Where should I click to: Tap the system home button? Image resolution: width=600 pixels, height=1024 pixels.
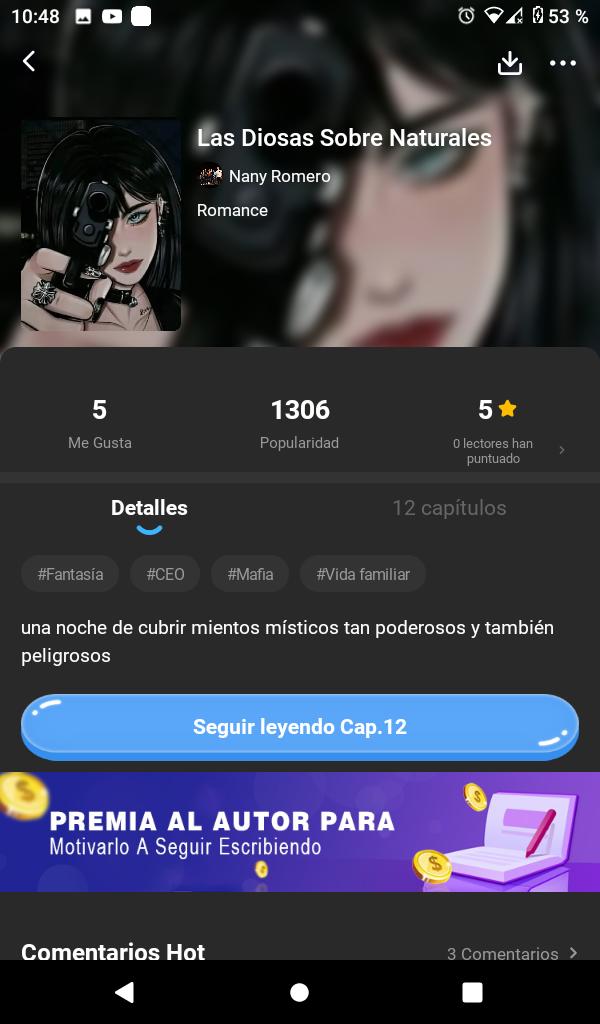coord(299,992)
